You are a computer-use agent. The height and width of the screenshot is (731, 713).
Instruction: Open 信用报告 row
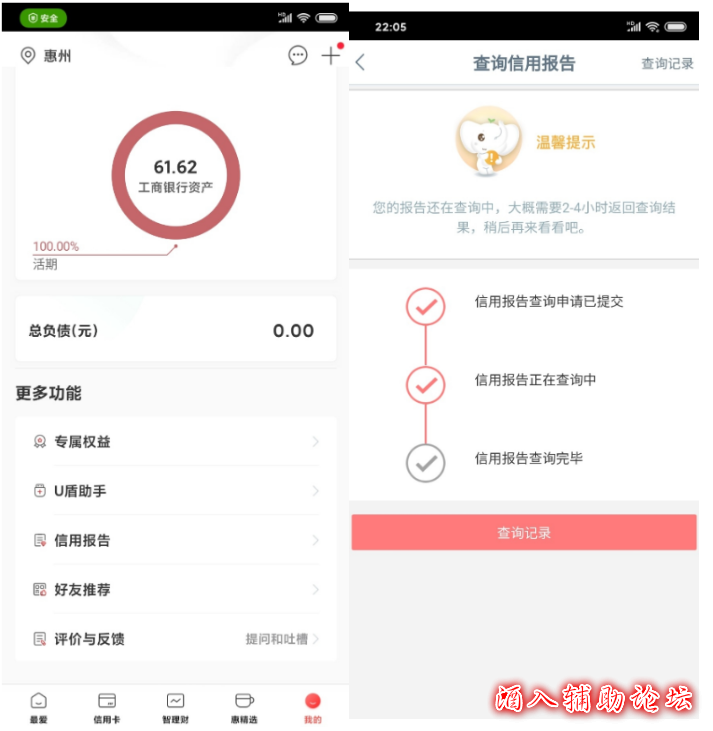coord(176,540)
